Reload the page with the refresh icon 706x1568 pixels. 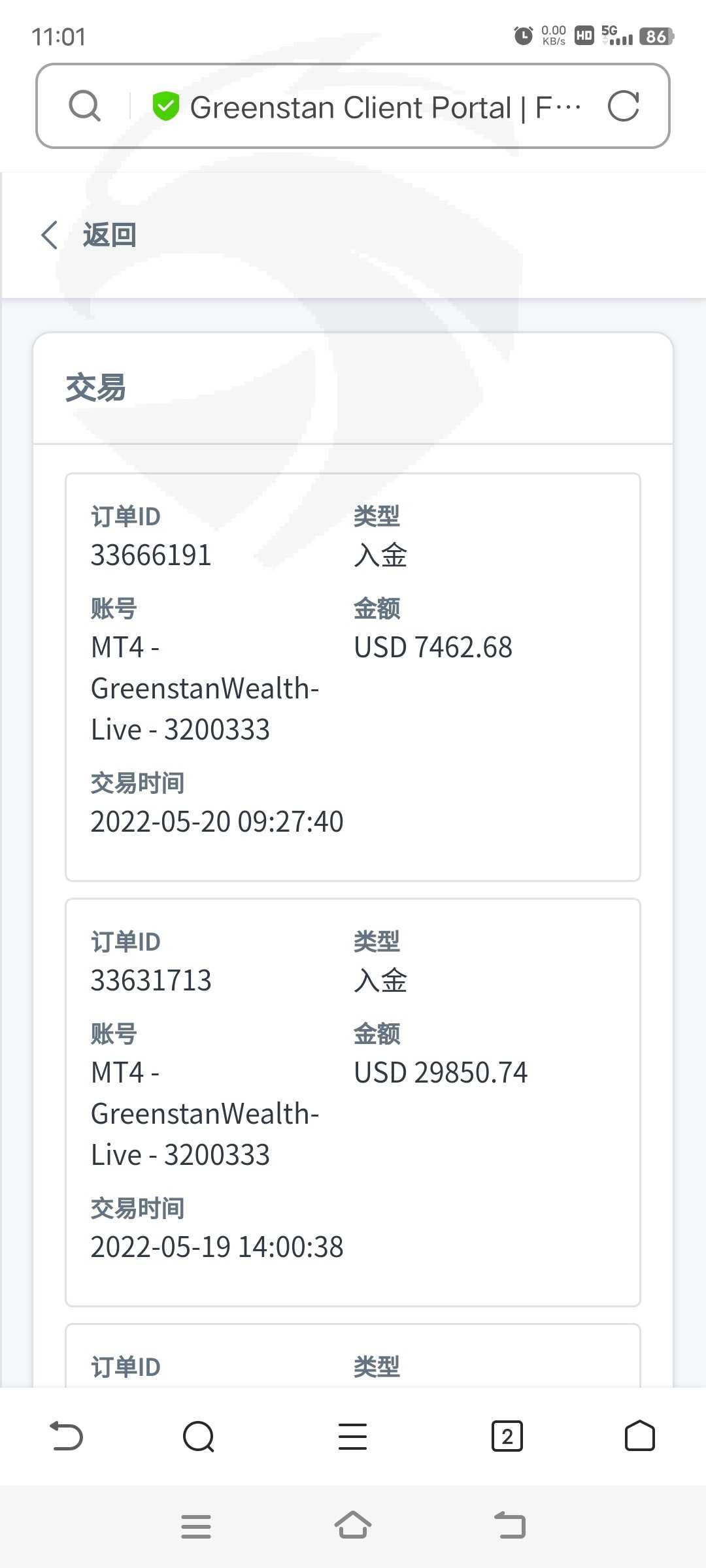pos(623,106)
